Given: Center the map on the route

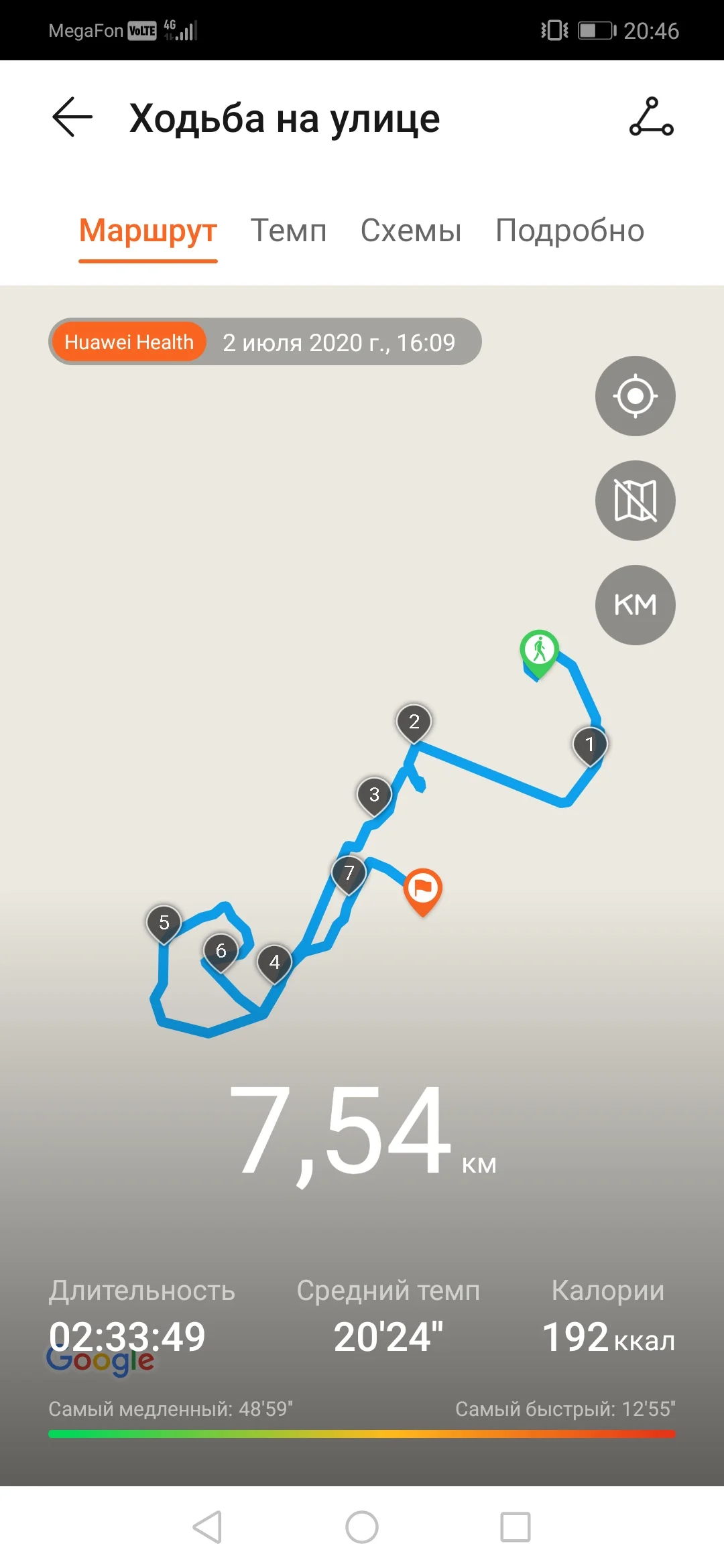Looking at the screenshot, I should click(x=635, y=396).
